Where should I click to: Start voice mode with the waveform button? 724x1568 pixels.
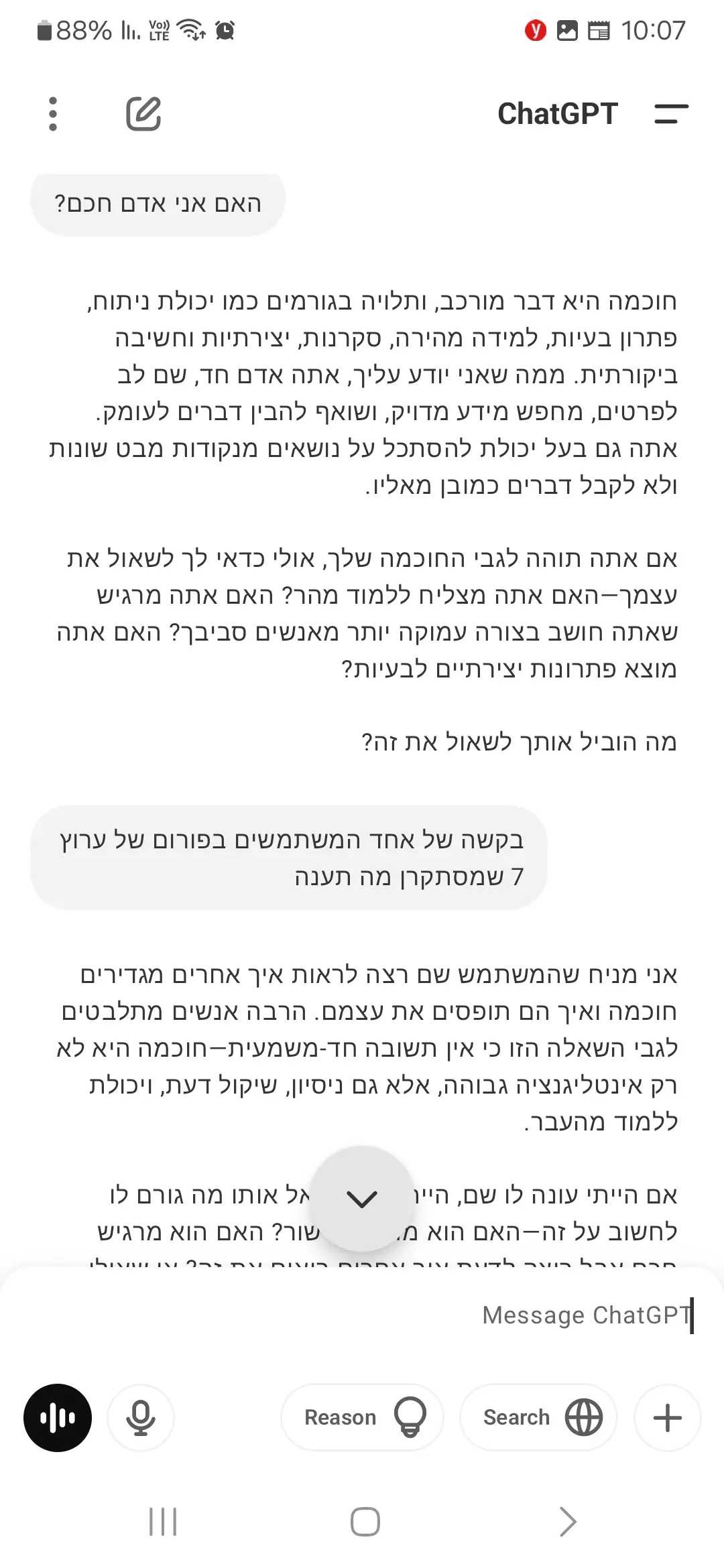coord(58,1418)
